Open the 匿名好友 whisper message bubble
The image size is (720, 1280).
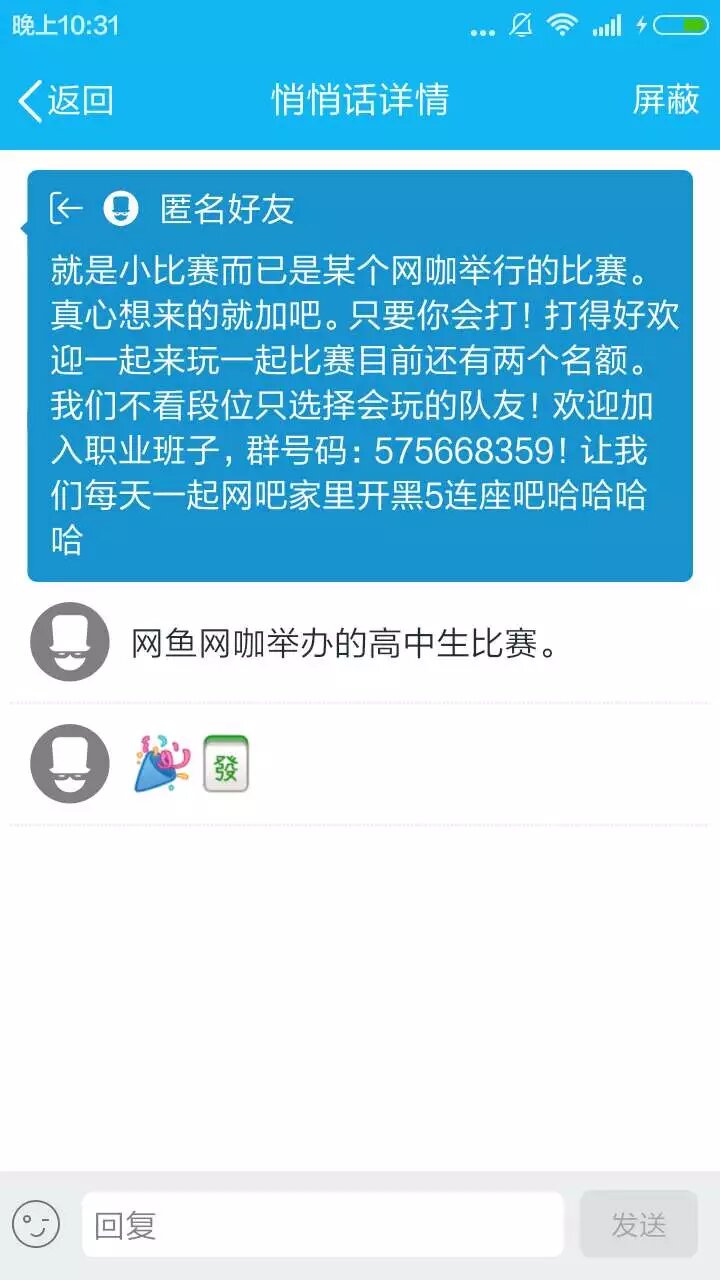tap(360, 376)
